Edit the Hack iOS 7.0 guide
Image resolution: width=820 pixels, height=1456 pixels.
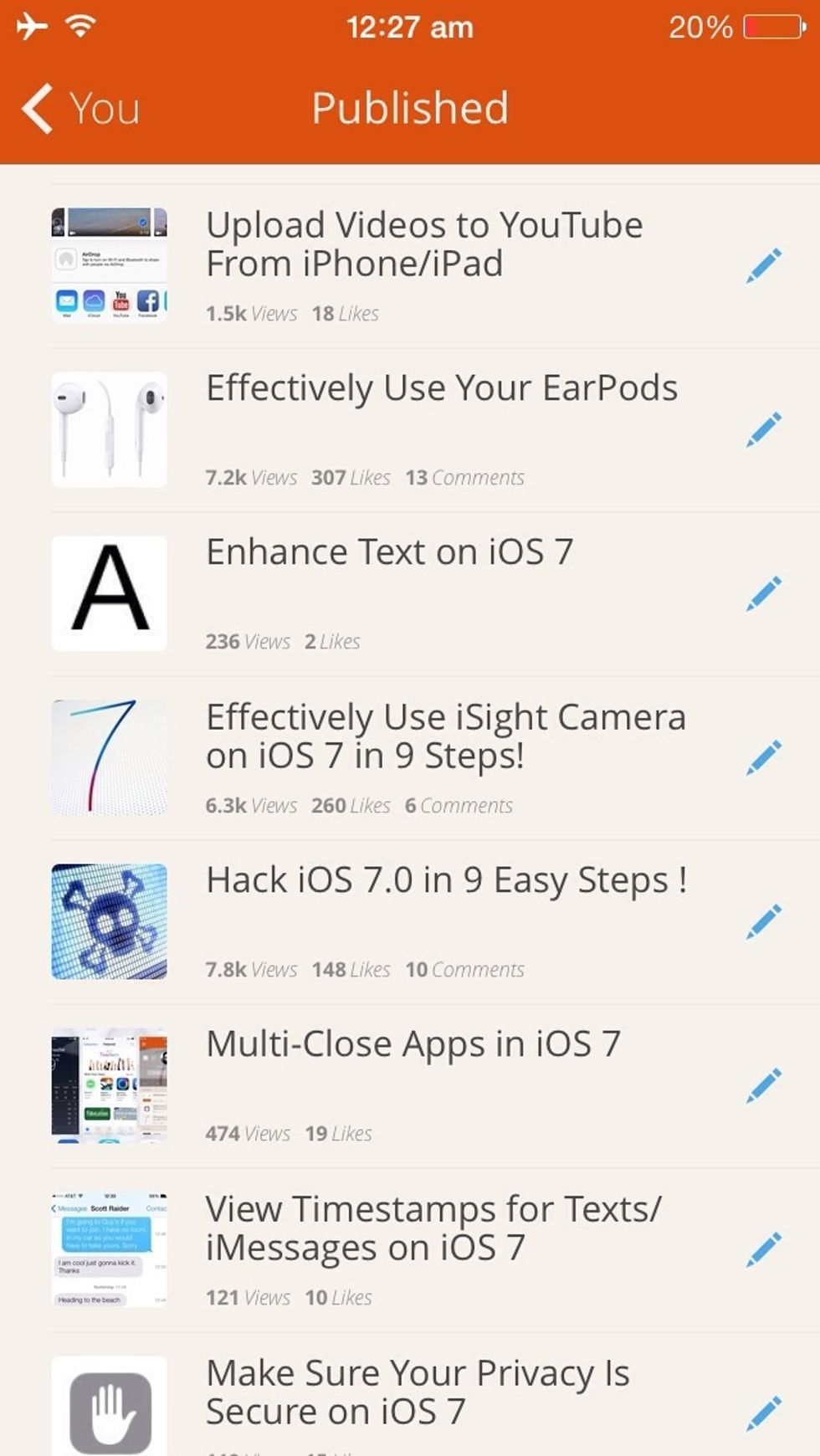click(x=764, y=921)
